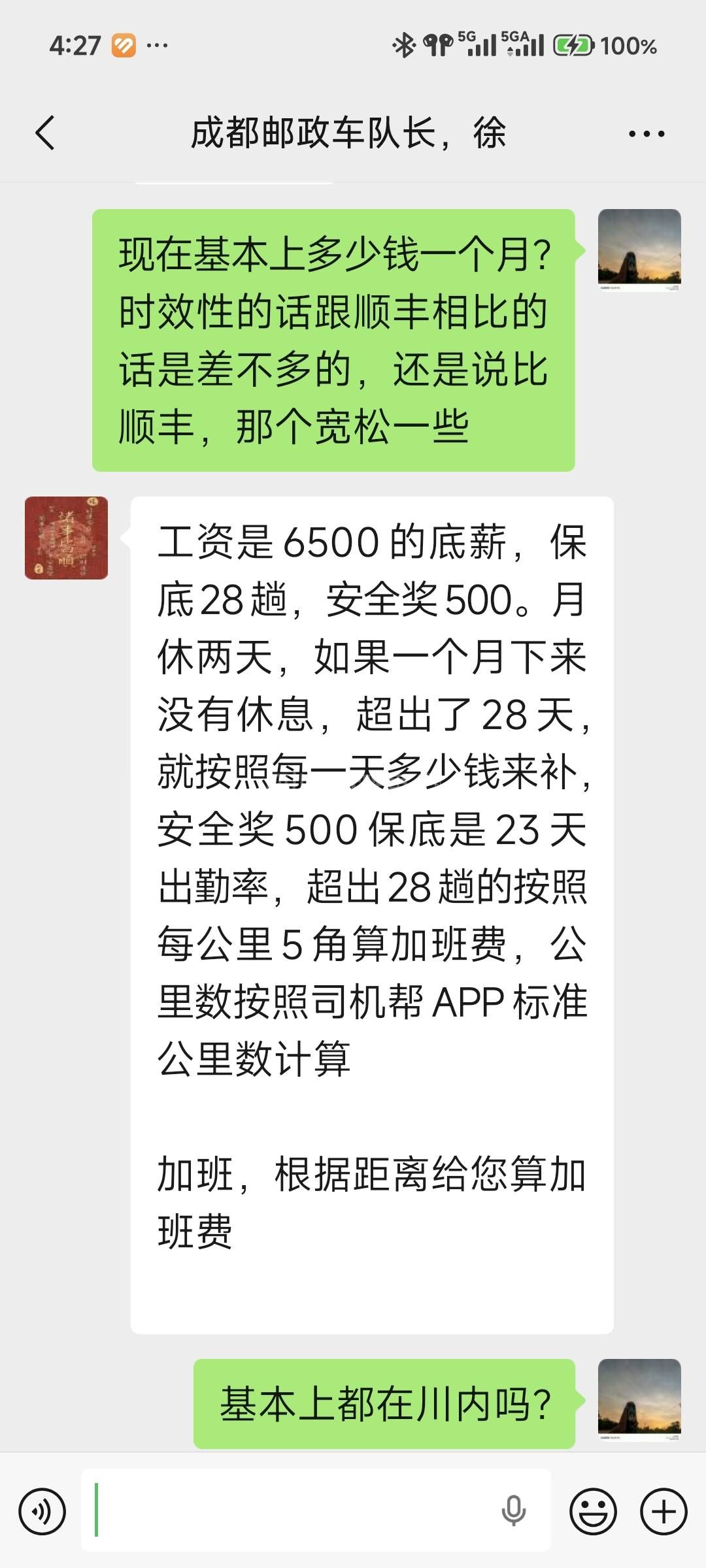
Task: Go back to the chat list
Action: pos(44,133)
